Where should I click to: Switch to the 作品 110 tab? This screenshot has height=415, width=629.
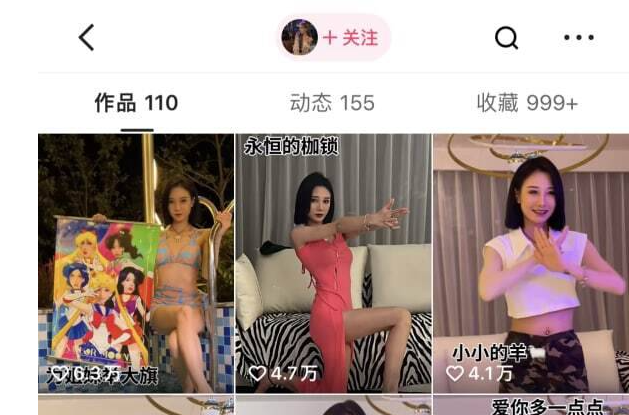(136, 103)
